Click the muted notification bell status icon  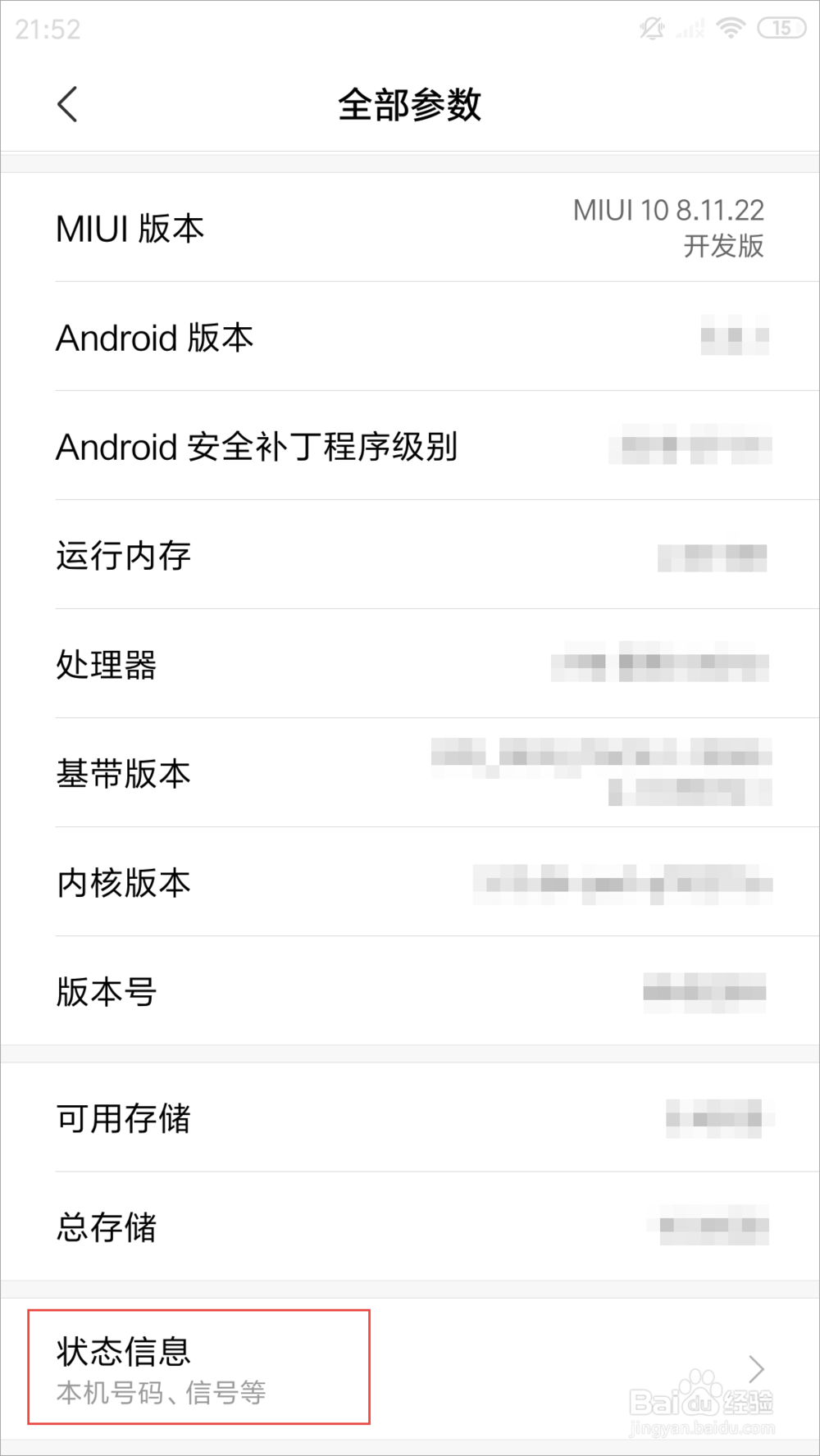(650, 27)
